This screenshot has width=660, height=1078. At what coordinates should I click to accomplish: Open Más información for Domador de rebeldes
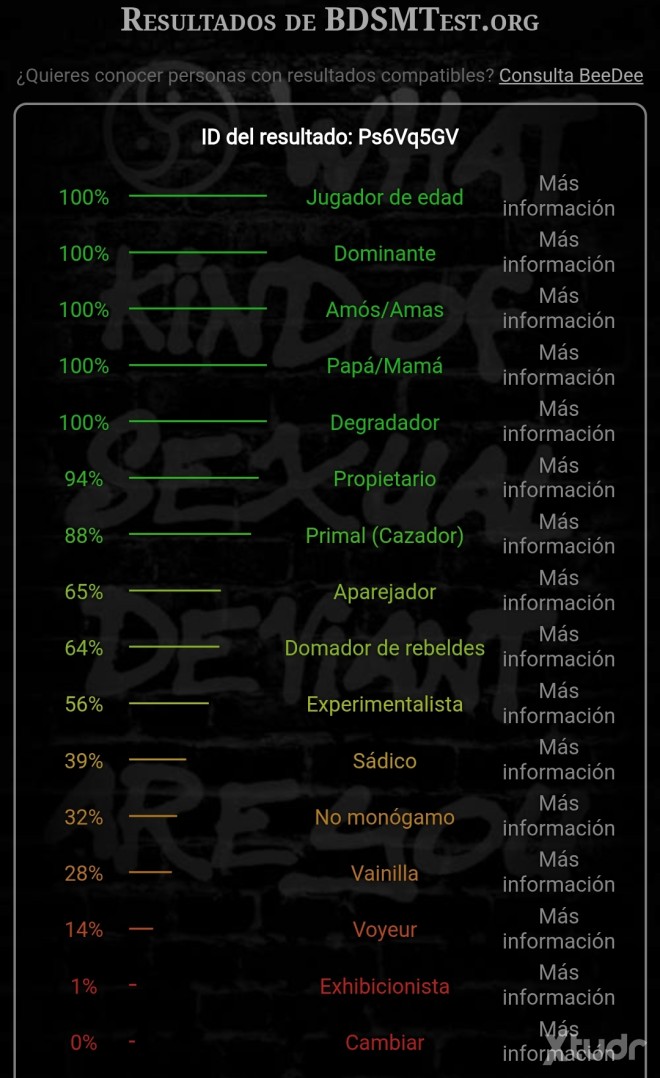[558, 646]
